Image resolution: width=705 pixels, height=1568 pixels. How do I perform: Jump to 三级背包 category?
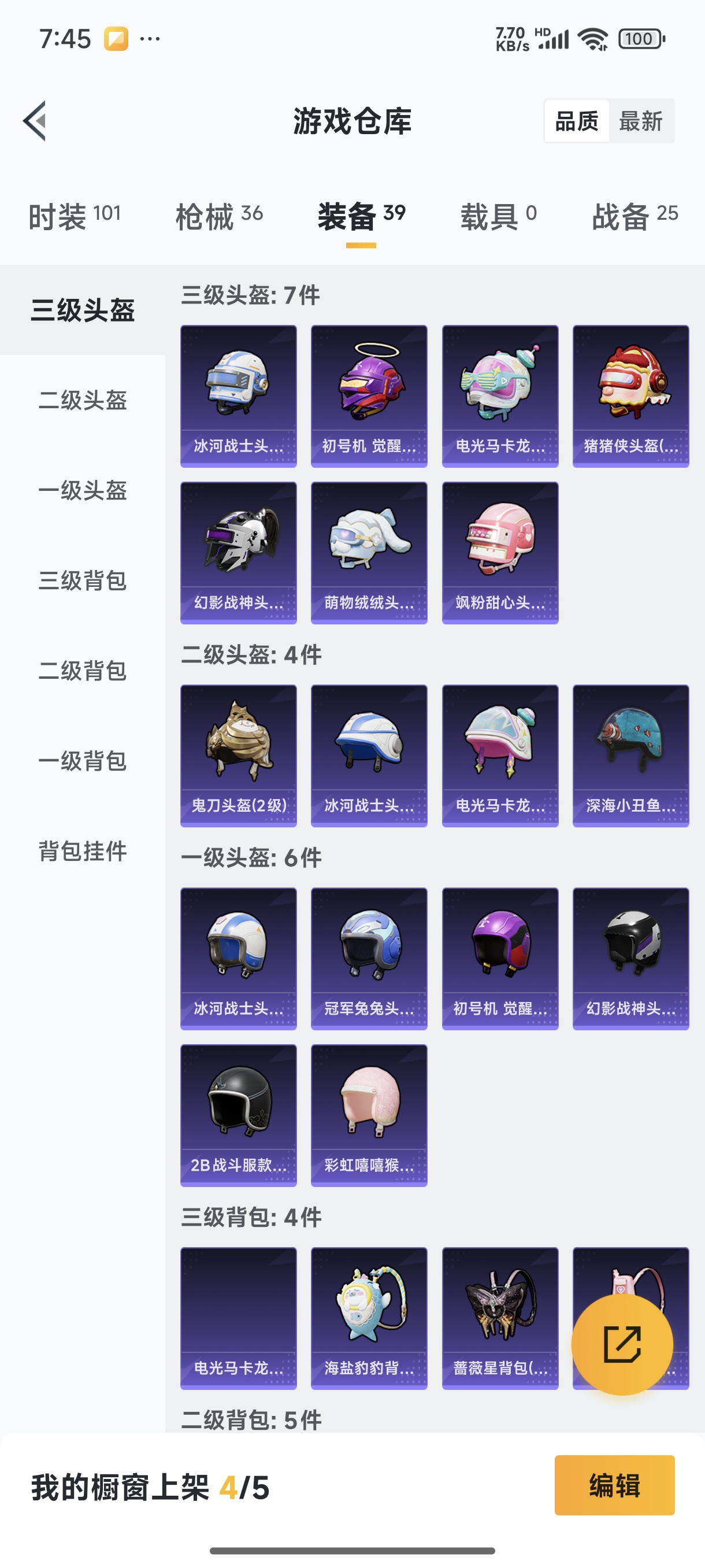83,580
